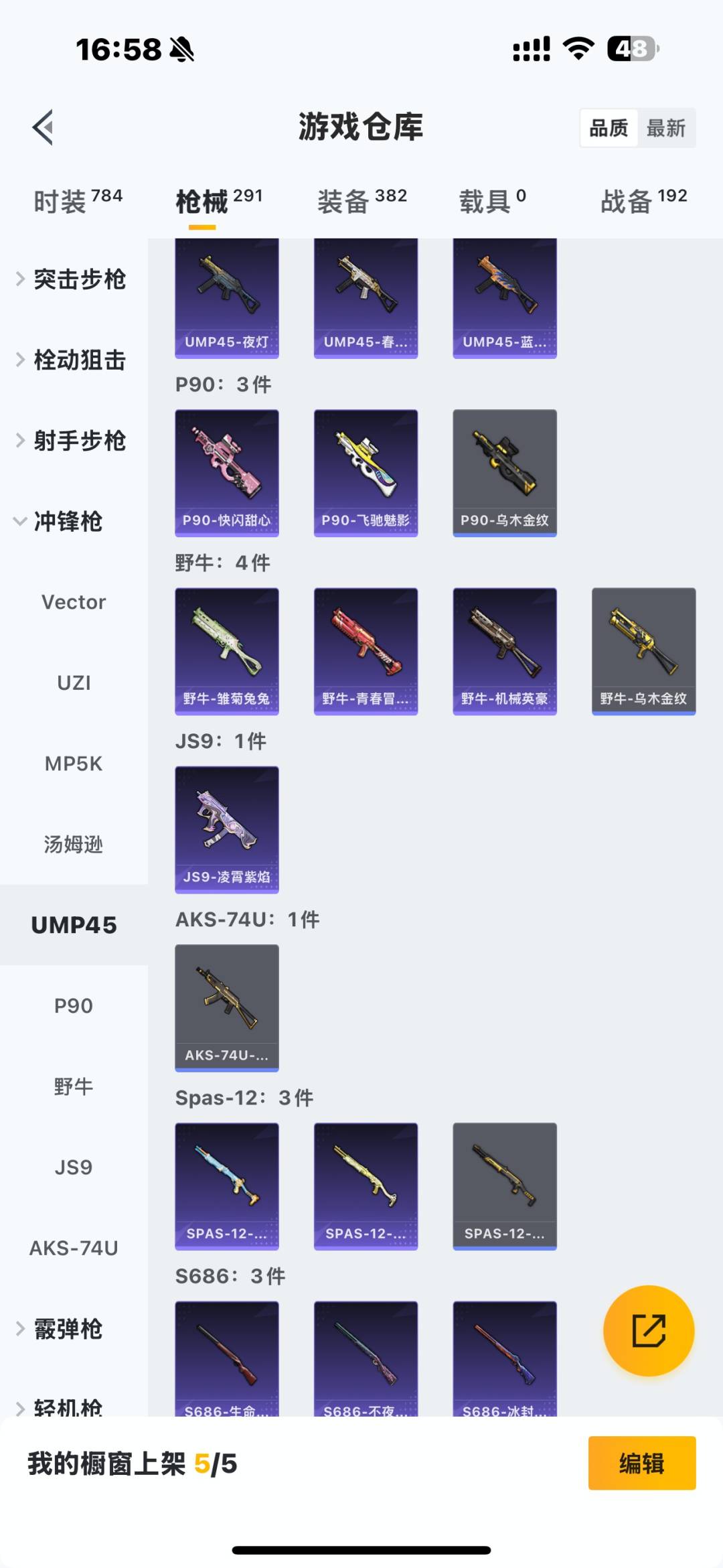723x1568 pixels.
Task: Sort by 最新
Action: coord(665,128)
